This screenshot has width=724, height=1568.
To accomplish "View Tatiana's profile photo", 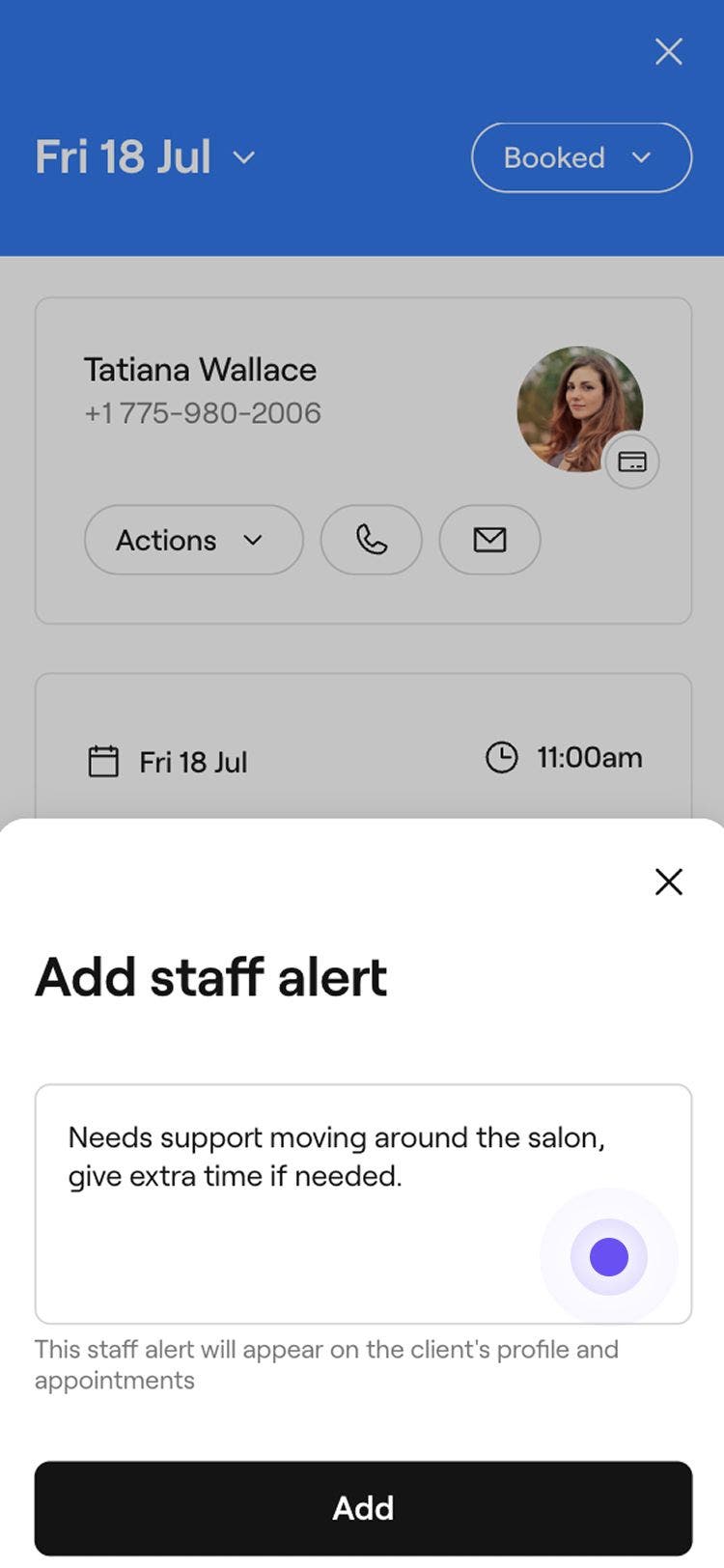I will tap(580, 409).
